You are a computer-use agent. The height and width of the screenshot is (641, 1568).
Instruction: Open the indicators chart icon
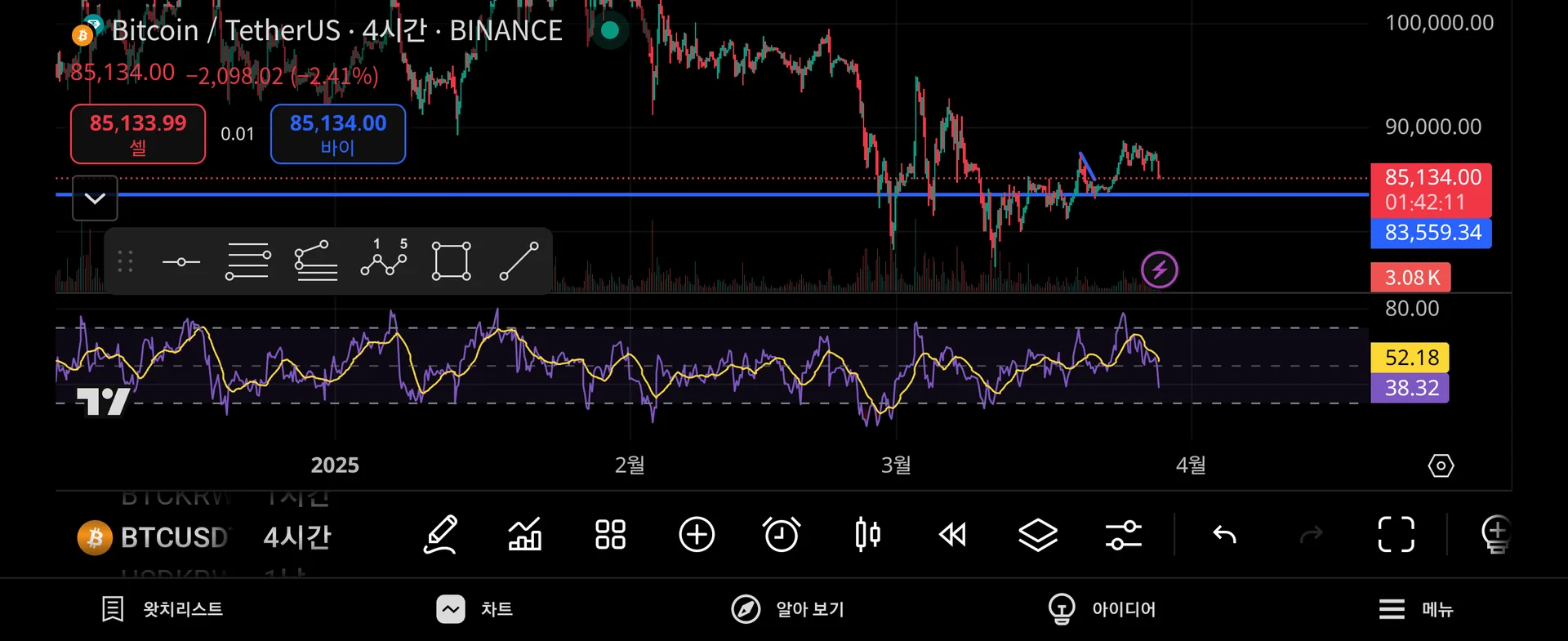pos(525,535)
